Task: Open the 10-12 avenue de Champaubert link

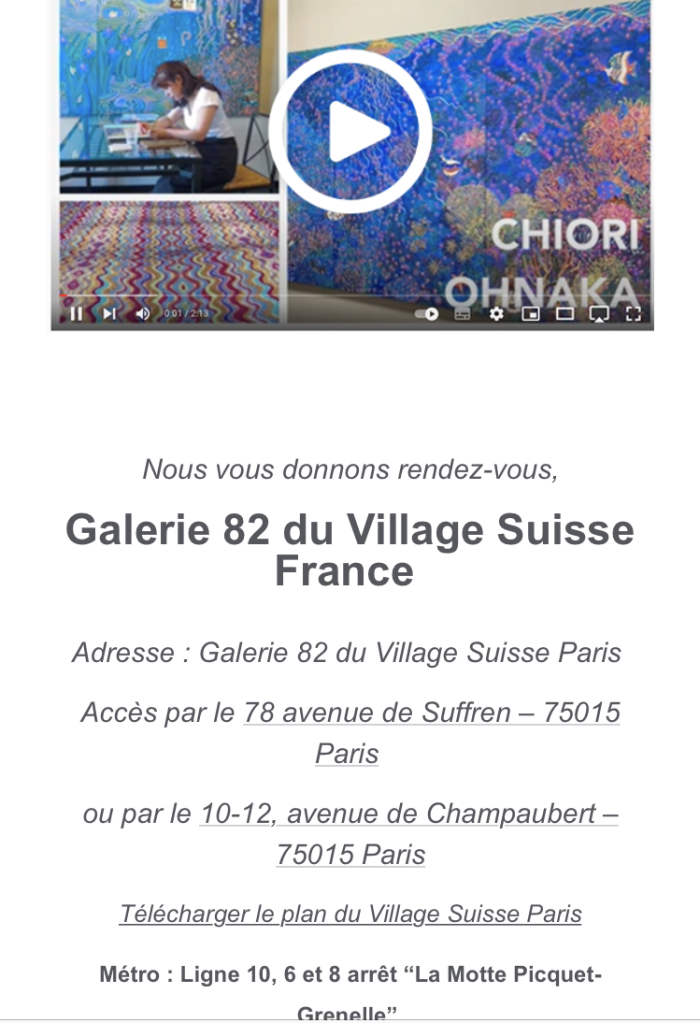Action: pyautogui.click(x=408, y=814)
